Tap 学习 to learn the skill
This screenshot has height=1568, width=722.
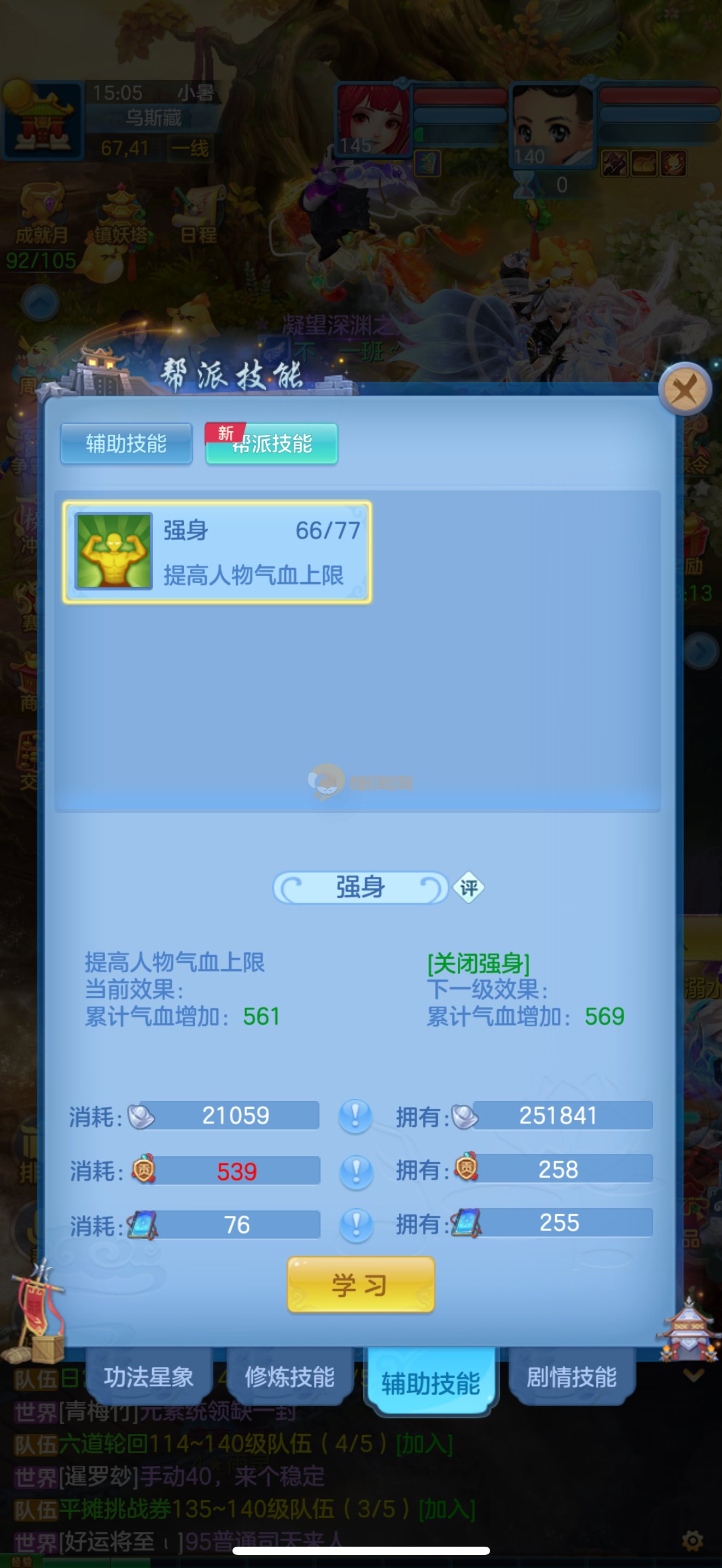coord(360,1284)
